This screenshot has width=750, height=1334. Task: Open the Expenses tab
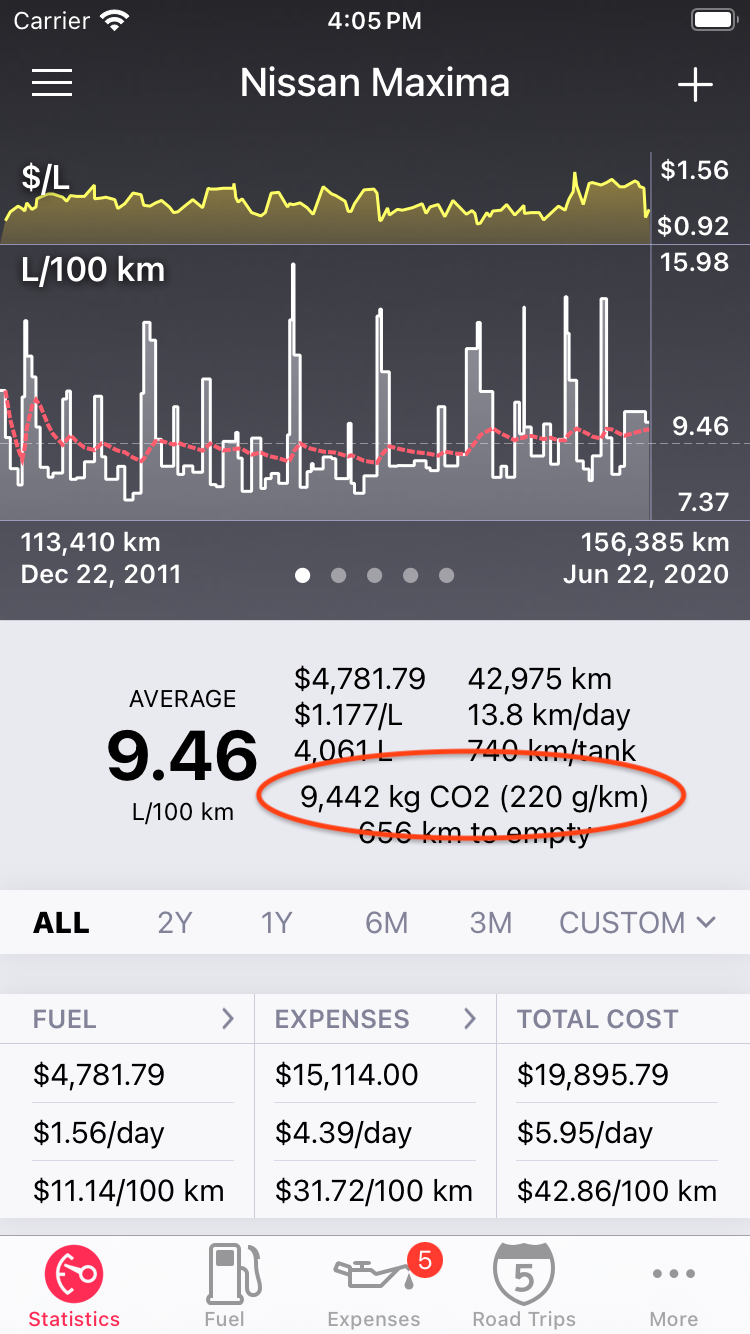click(375, 1285)
